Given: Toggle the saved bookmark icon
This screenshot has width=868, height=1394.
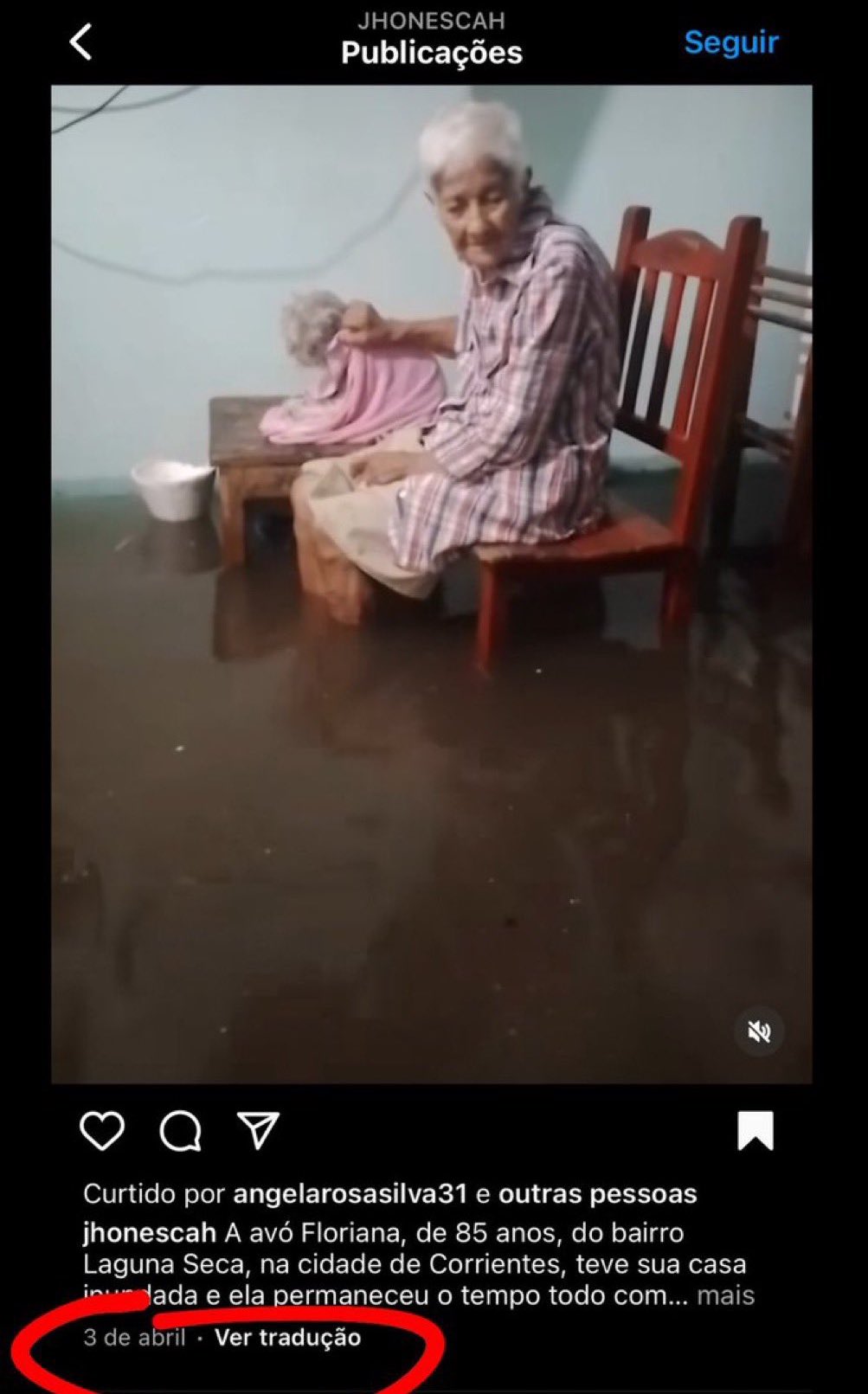Looking at the screenshot, I should [755, 1131].
